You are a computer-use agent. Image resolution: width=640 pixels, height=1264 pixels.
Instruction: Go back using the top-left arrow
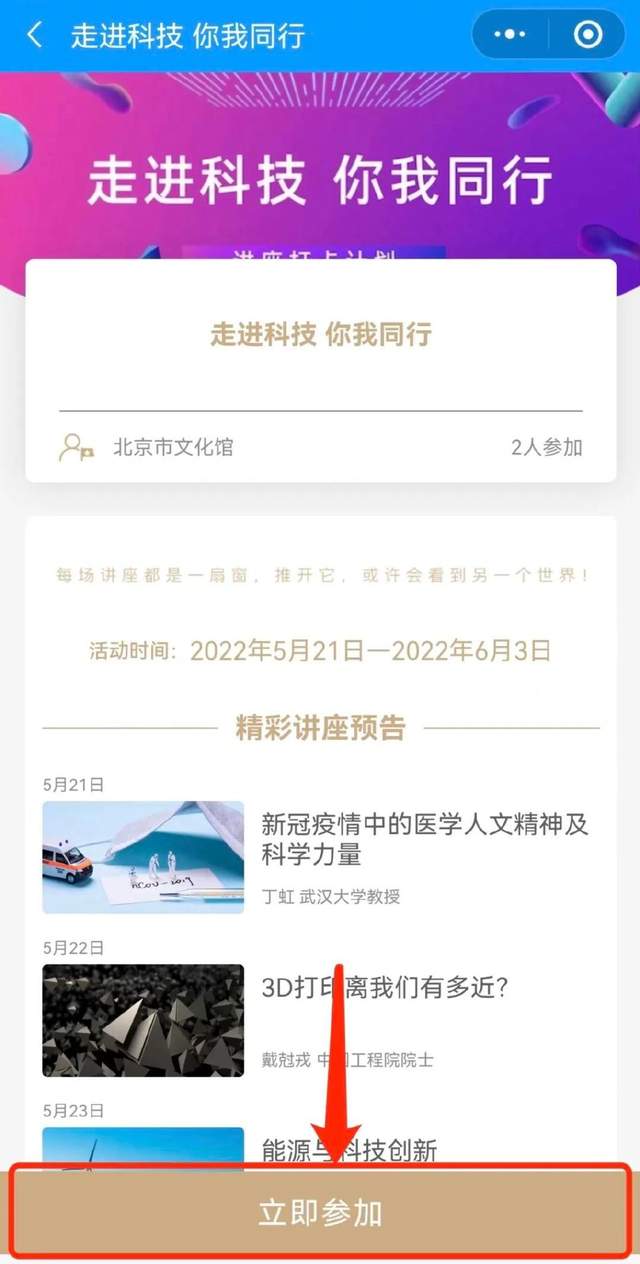[x=35, y=36]
